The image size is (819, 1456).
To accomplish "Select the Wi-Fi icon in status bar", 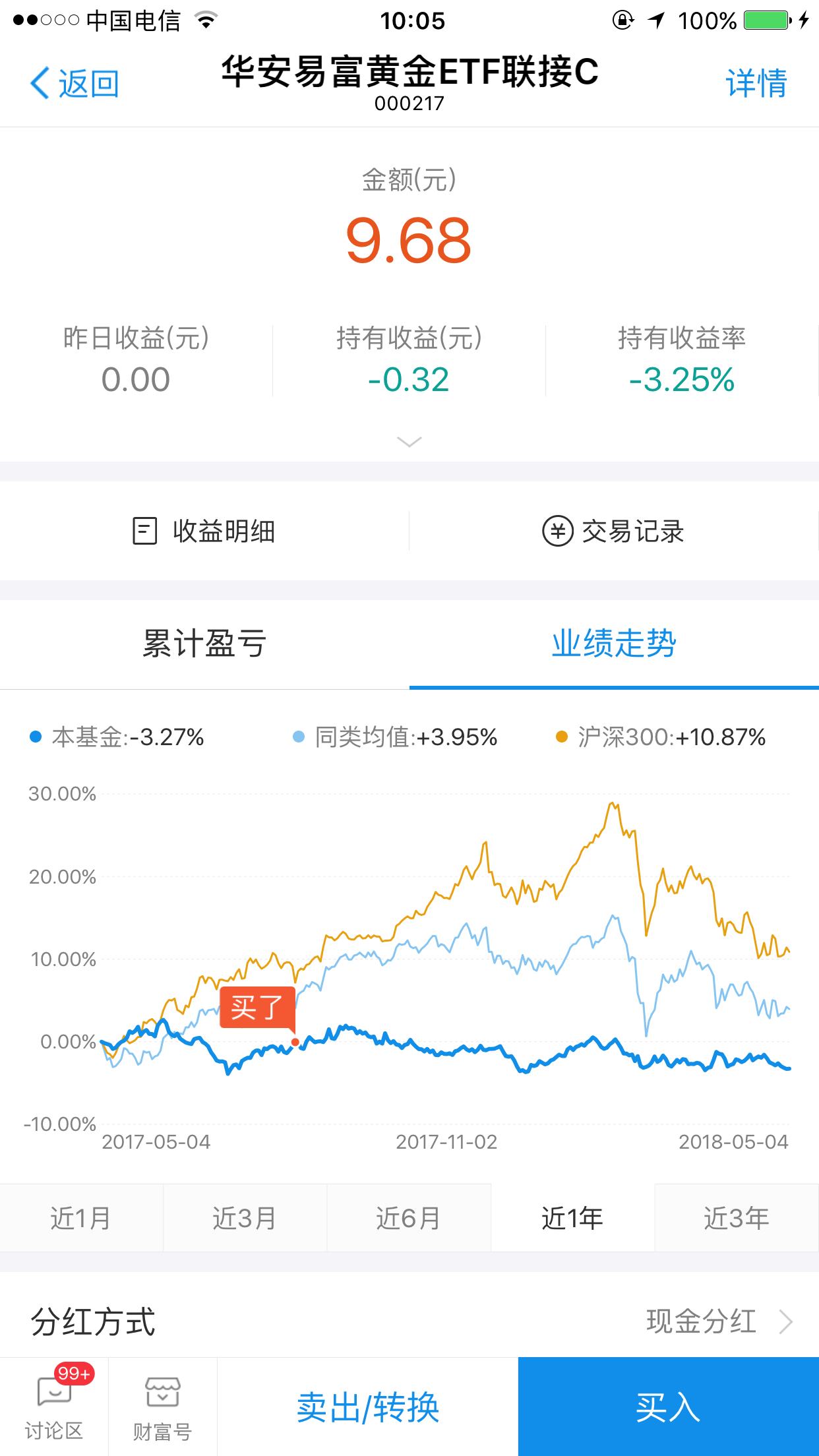I will click(204, 20).
